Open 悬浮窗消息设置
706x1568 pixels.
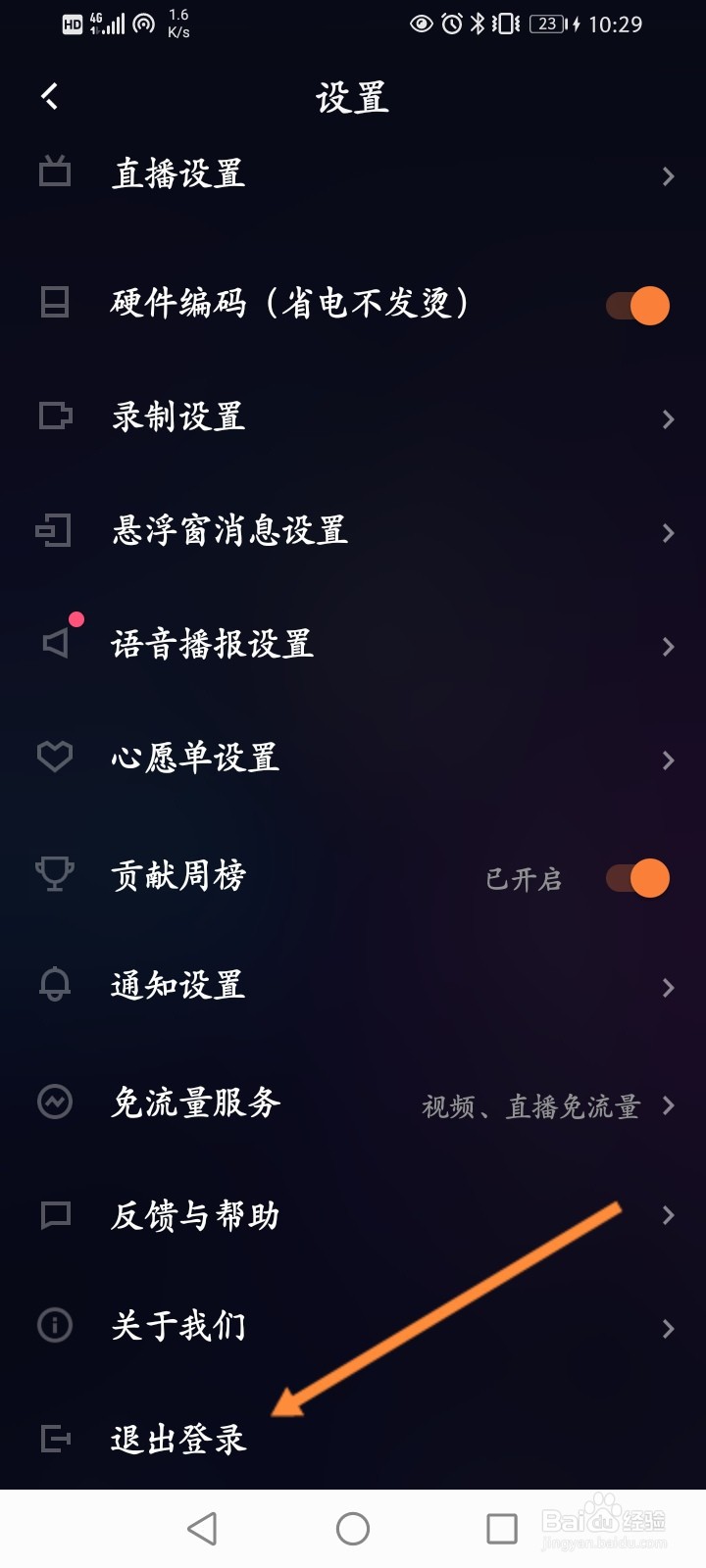click(353, 531)
